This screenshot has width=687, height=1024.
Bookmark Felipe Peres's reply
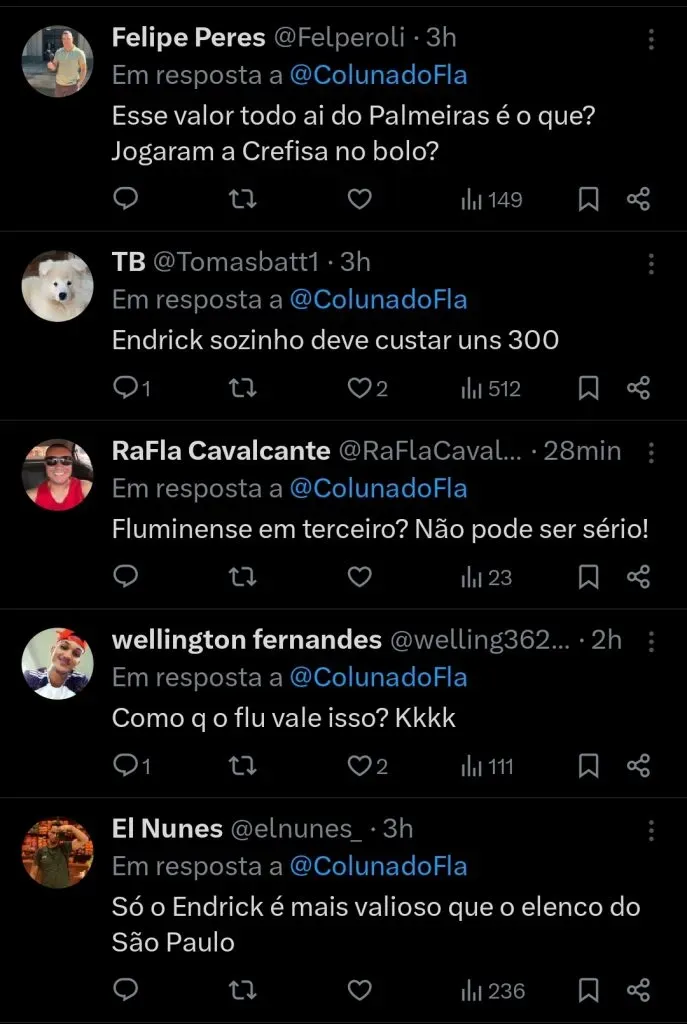[x=589, y=200]
